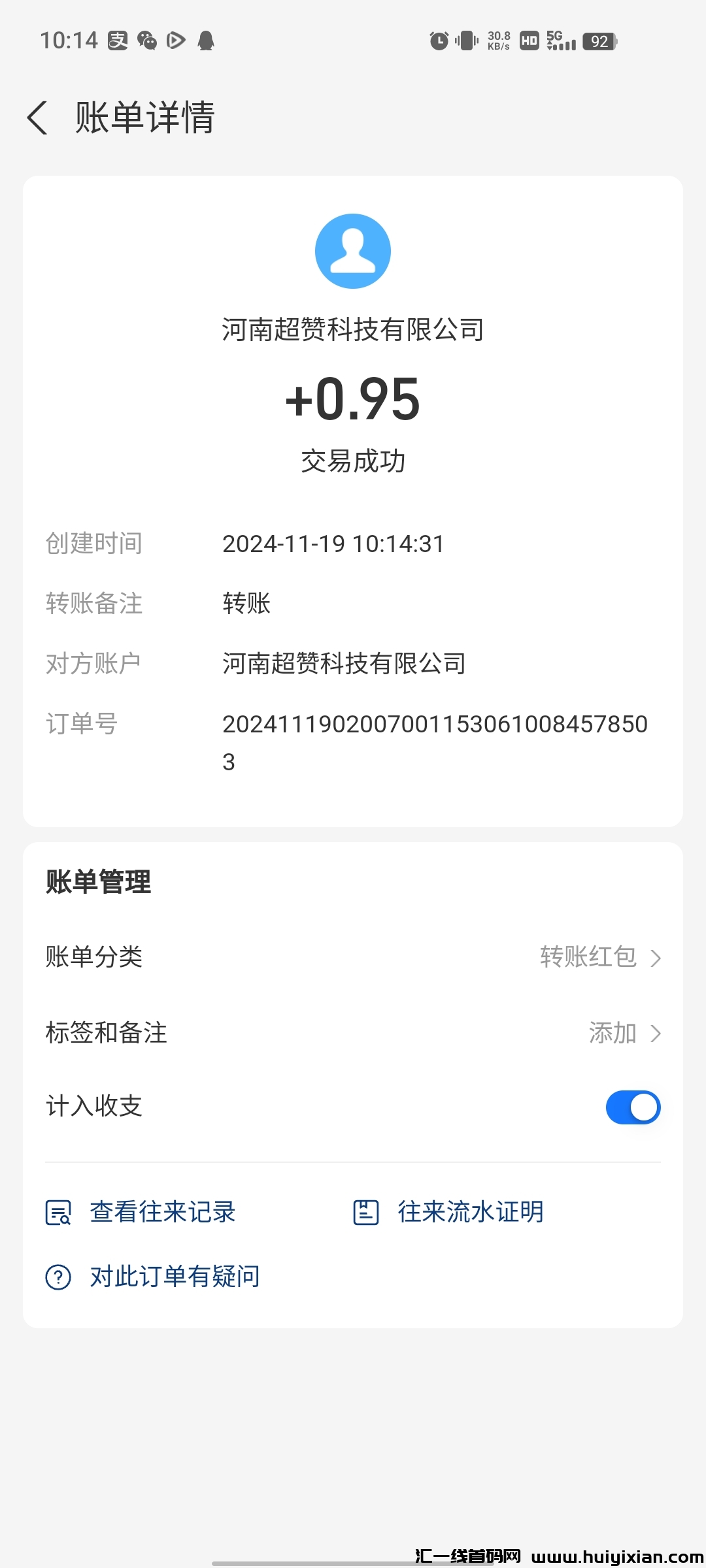This screenshot has height=1568, width=706.
Task: Tap the chevron next to 转账红包
Action: point(657,957)
